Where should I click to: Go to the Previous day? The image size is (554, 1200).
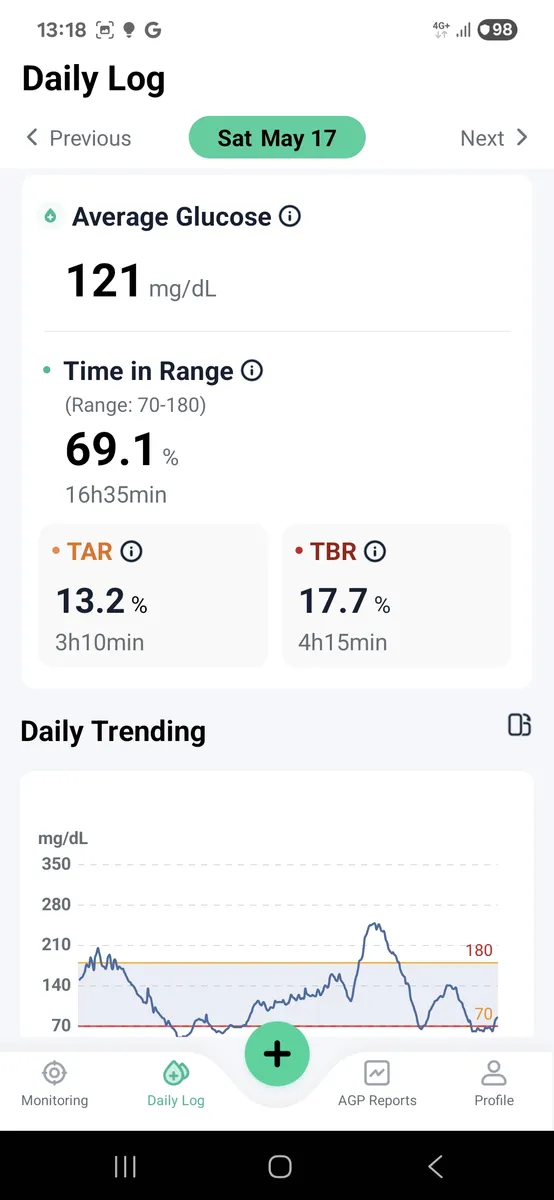pyautogui.click(x=78, y=138)
